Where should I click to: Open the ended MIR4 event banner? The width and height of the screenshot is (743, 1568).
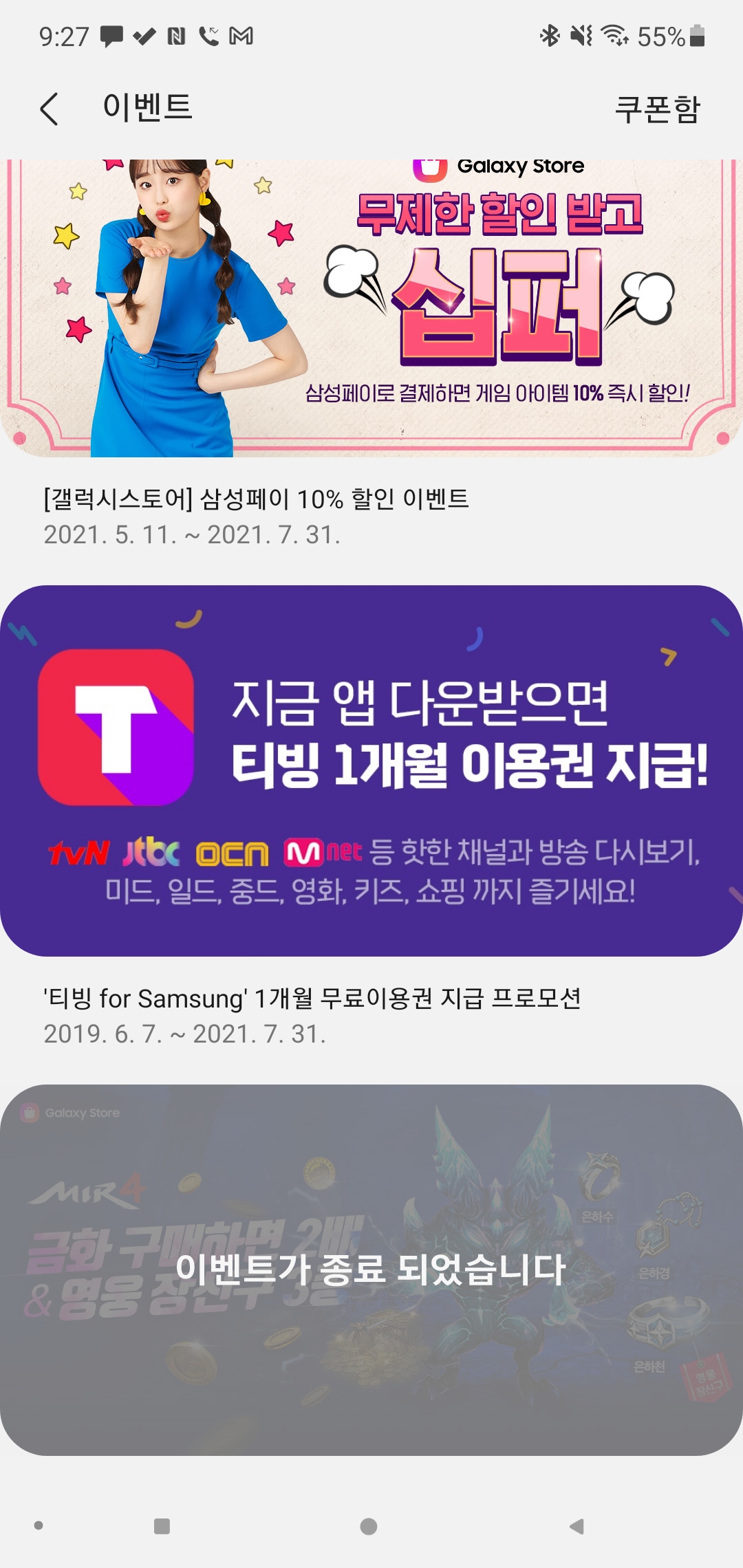coord(371,1269)
